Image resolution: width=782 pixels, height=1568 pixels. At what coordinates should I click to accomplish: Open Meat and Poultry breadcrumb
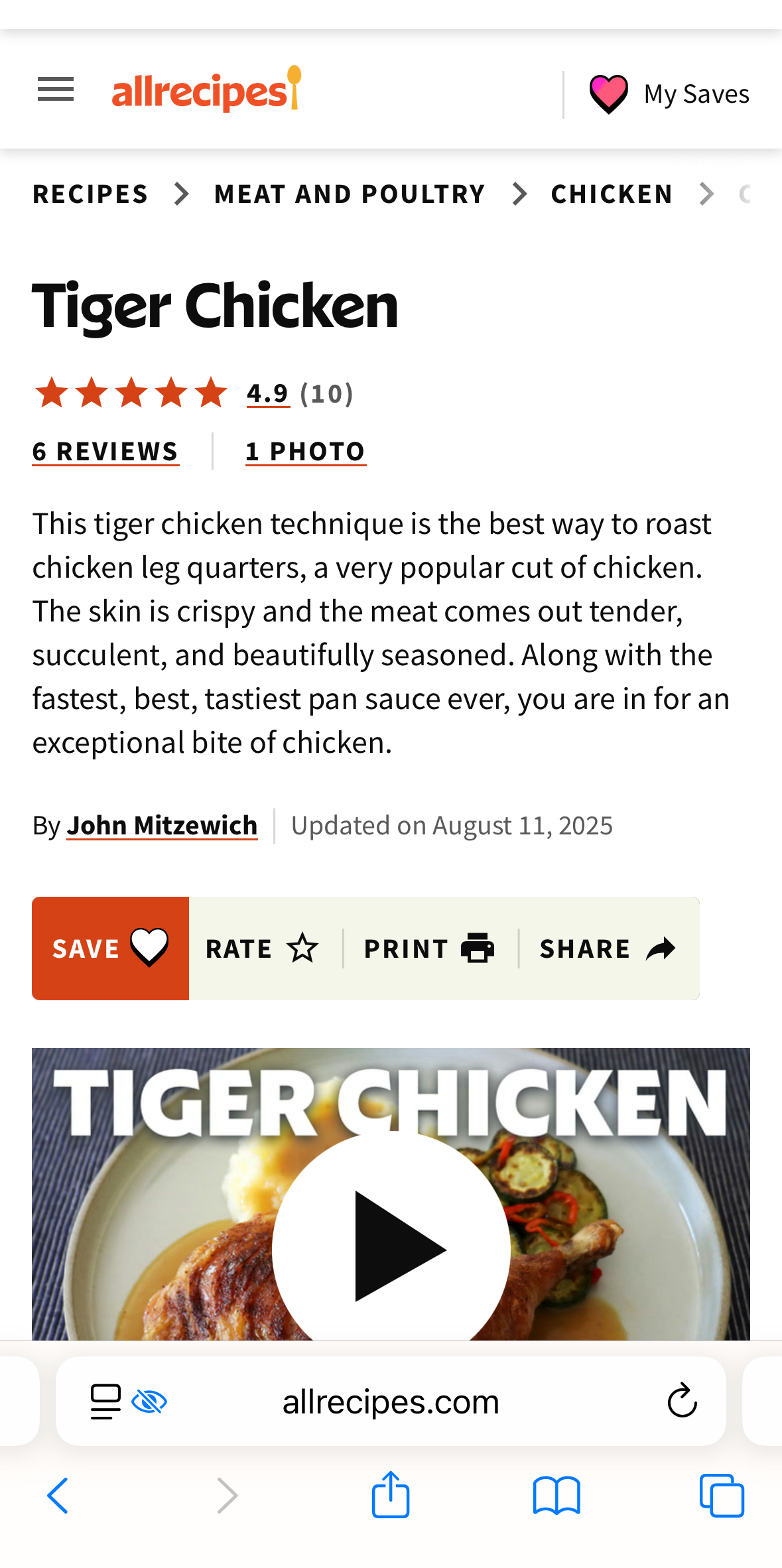pos(350,194)
